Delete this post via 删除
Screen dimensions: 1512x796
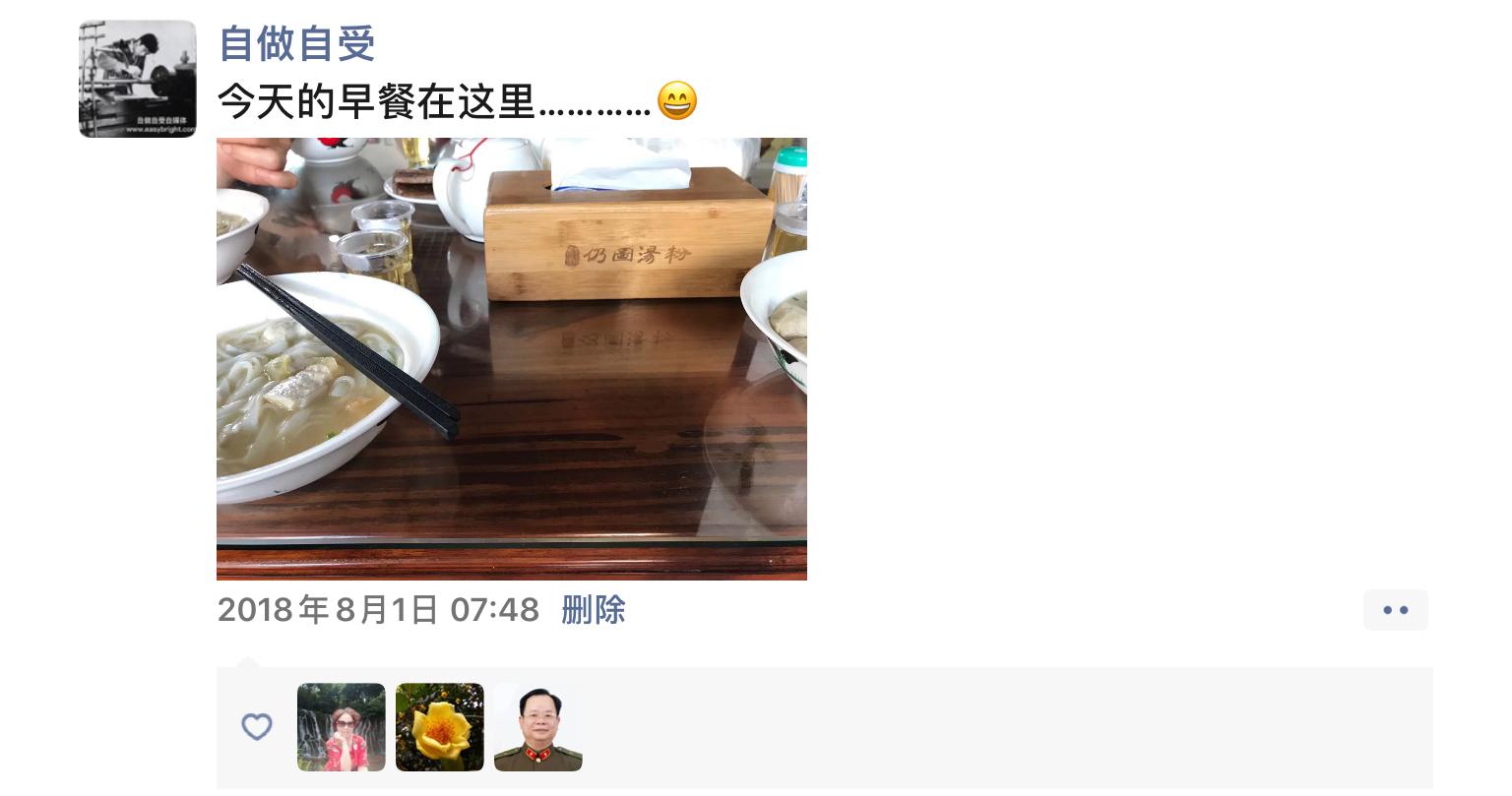click(593, 610)
